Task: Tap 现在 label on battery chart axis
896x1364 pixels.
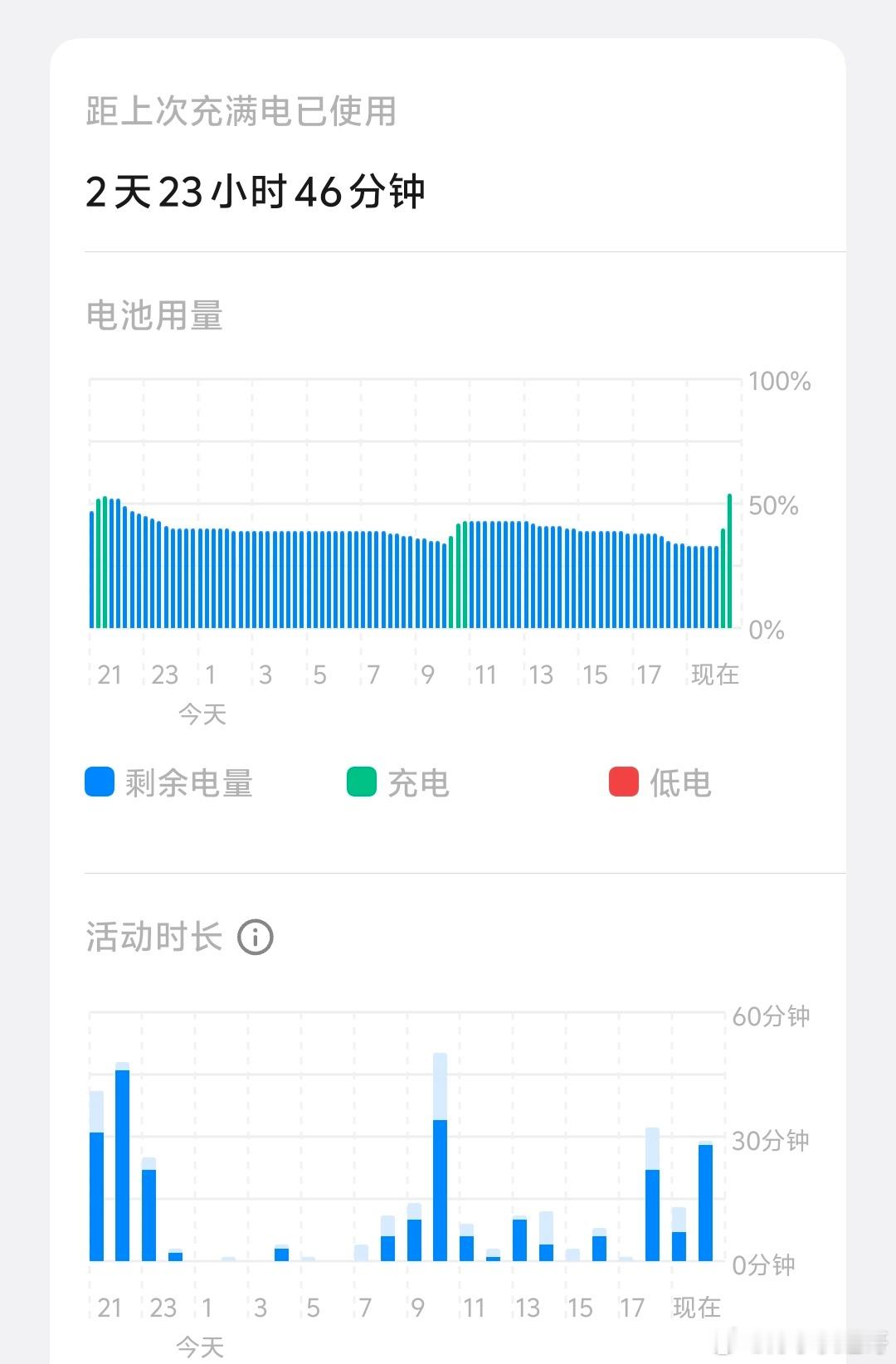Action: [713, 675]
